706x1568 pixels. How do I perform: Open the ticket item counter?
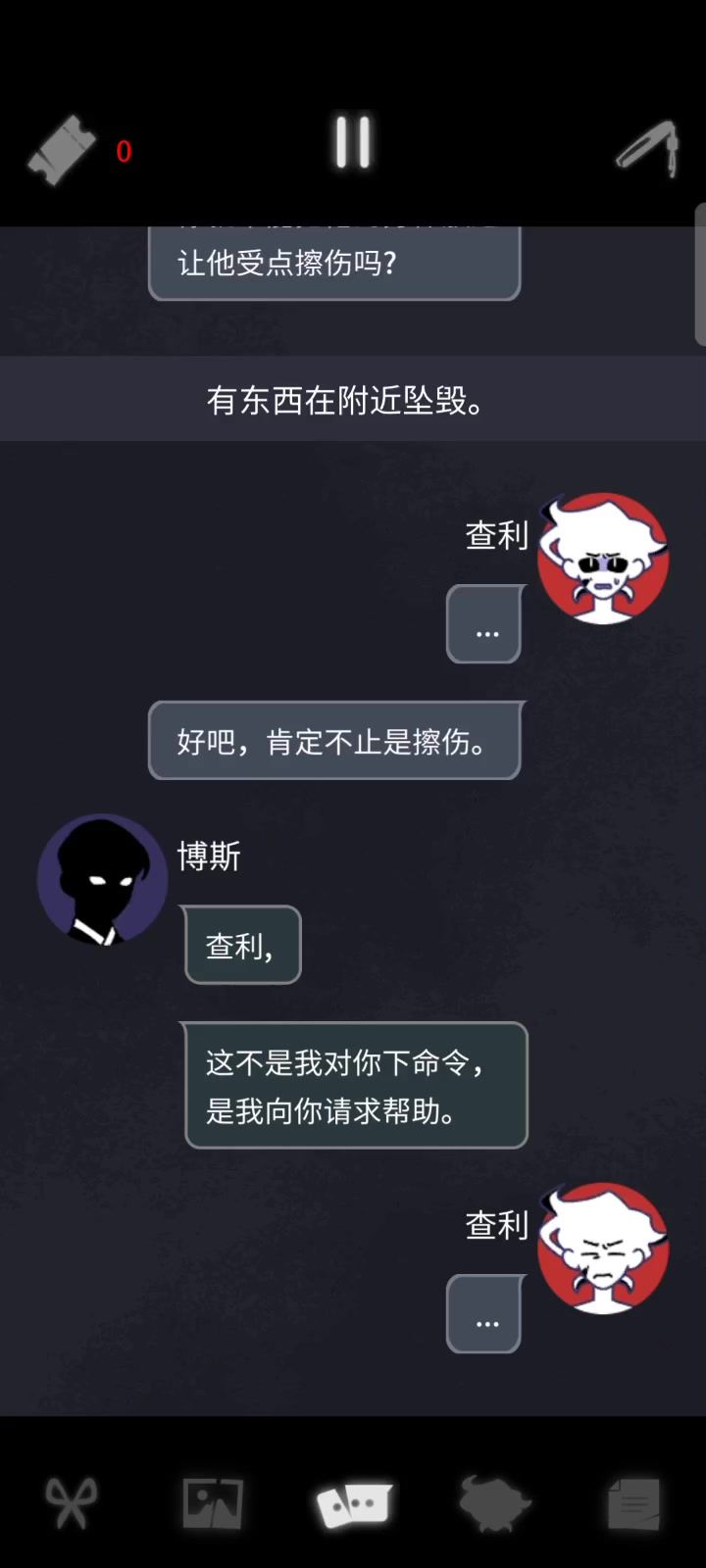(x=63, y=150)
